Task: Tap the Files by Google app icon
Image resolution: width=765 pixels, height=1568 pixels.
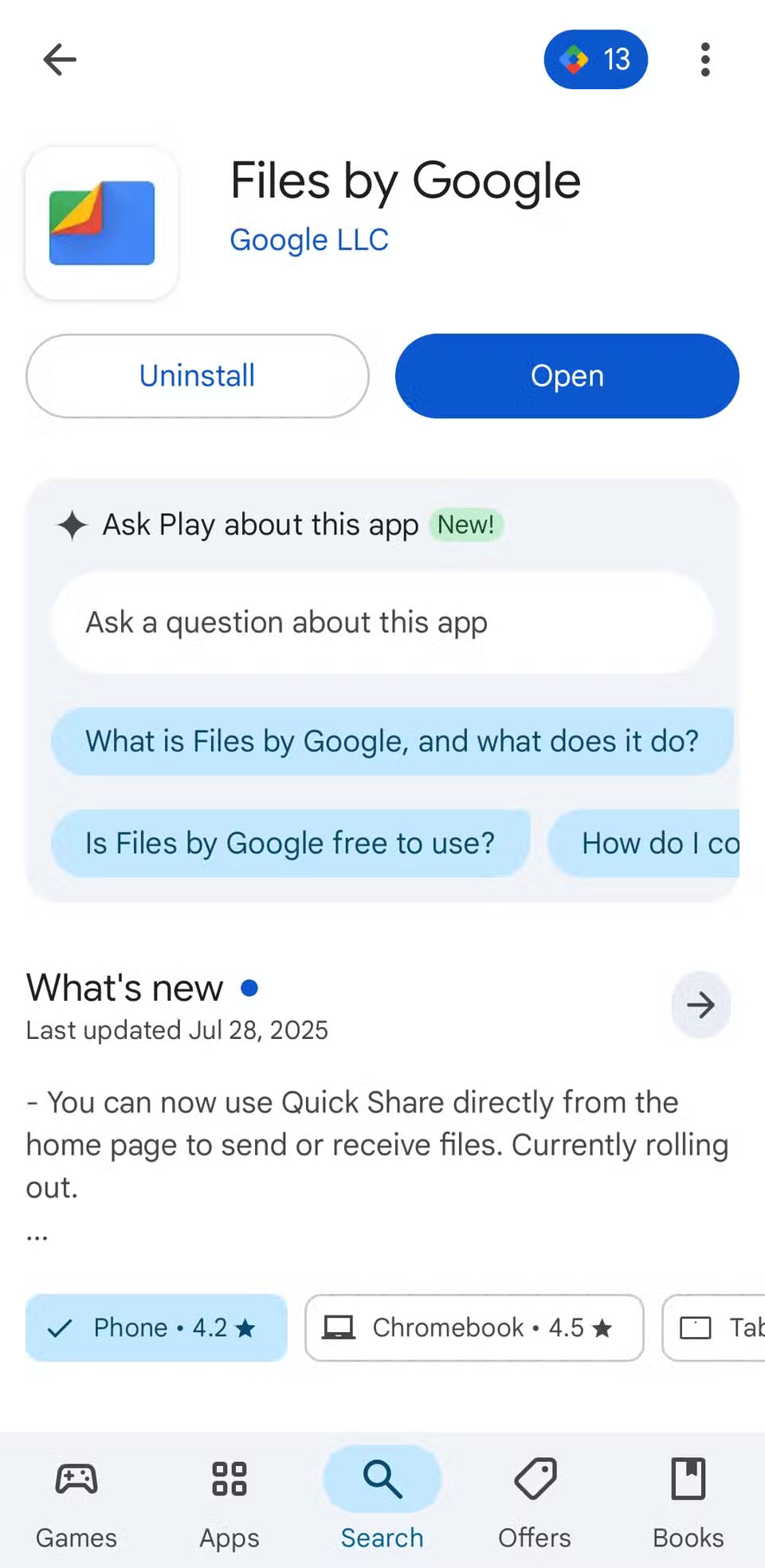Action: click(102, 224)
